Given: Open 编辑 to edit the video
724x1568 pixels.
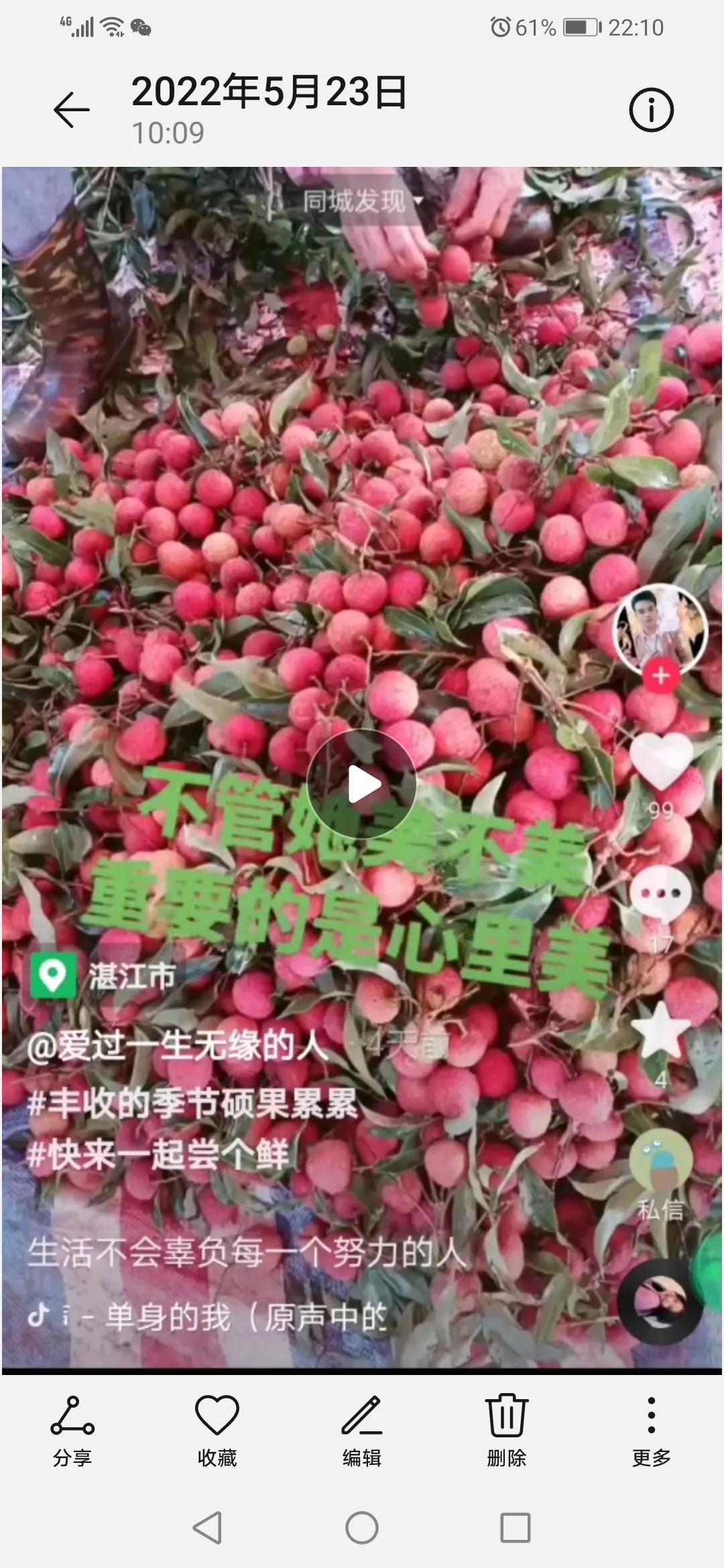Looking at the screenshot, I should coord(362,1430).
